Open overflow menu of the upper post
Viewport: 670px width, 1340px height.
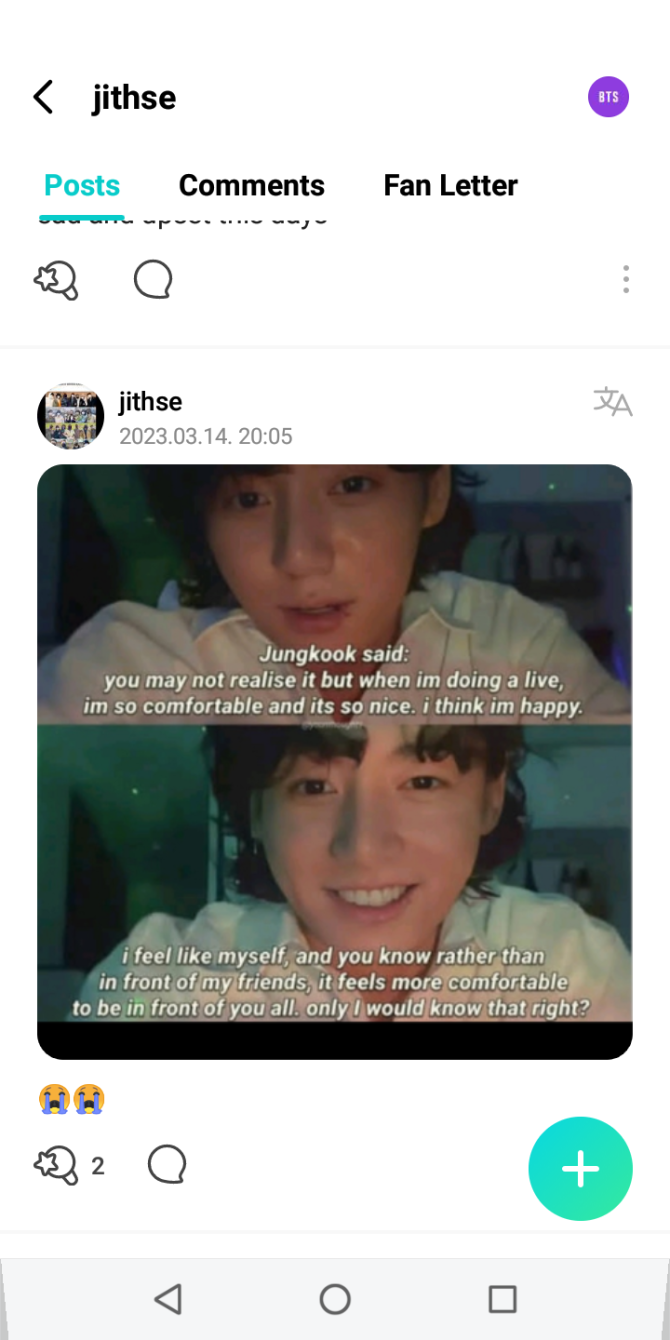pyautogui.click(x=626, y=279)
